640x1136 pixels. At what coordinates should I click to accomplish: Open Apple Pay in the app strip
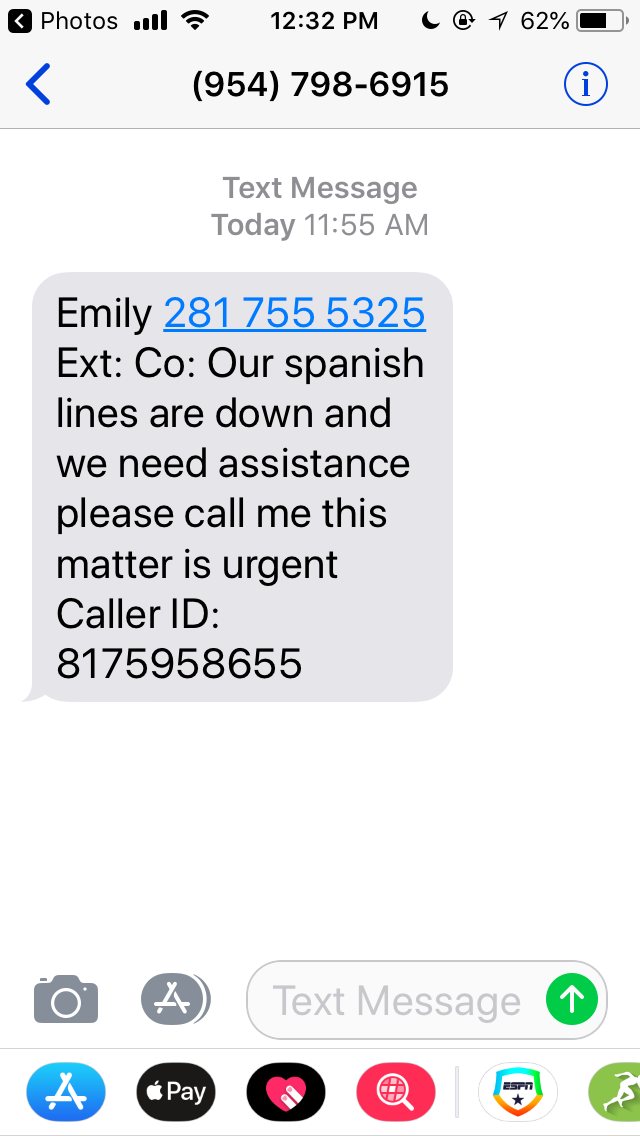176,1091
